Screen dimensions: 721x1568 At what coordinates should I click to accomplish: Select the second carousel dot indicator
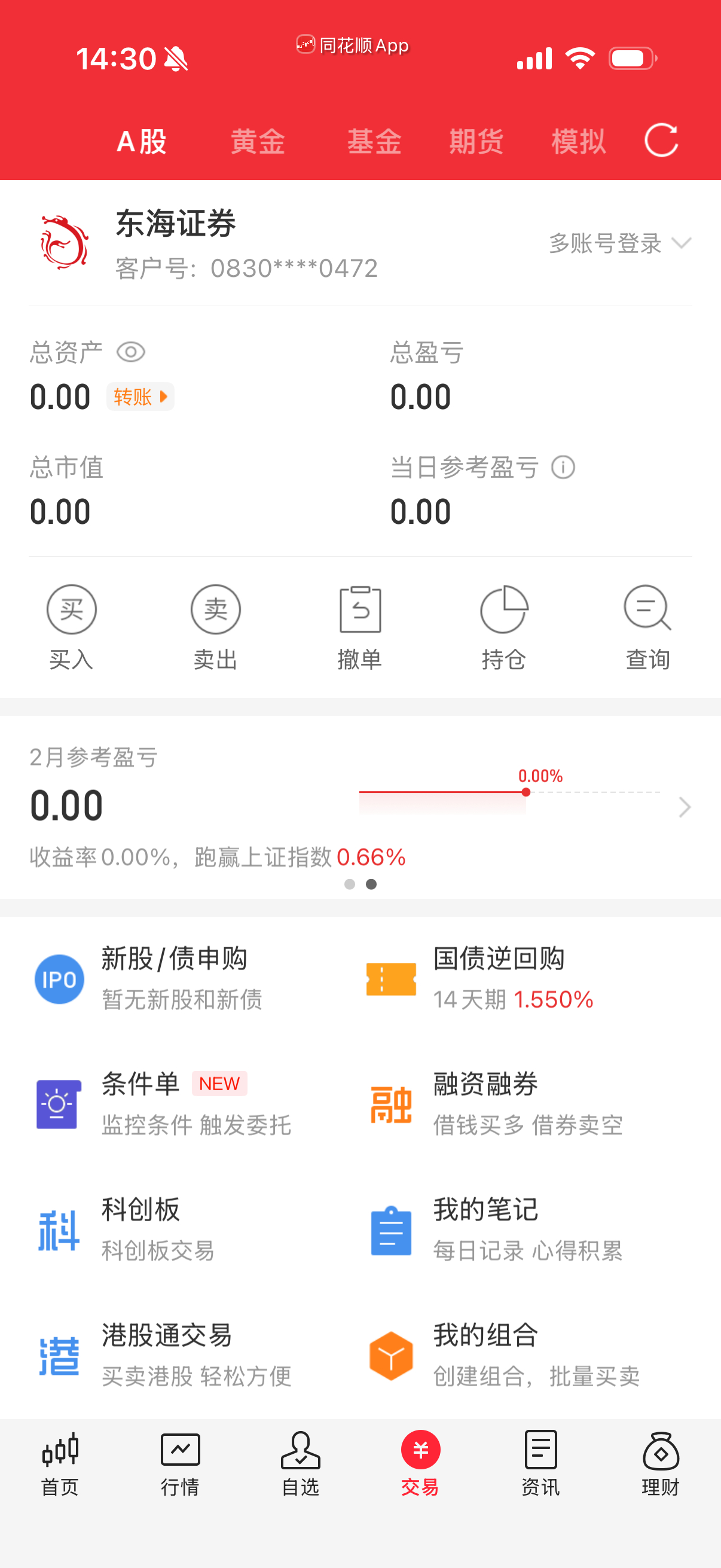[x=372, y=884]
